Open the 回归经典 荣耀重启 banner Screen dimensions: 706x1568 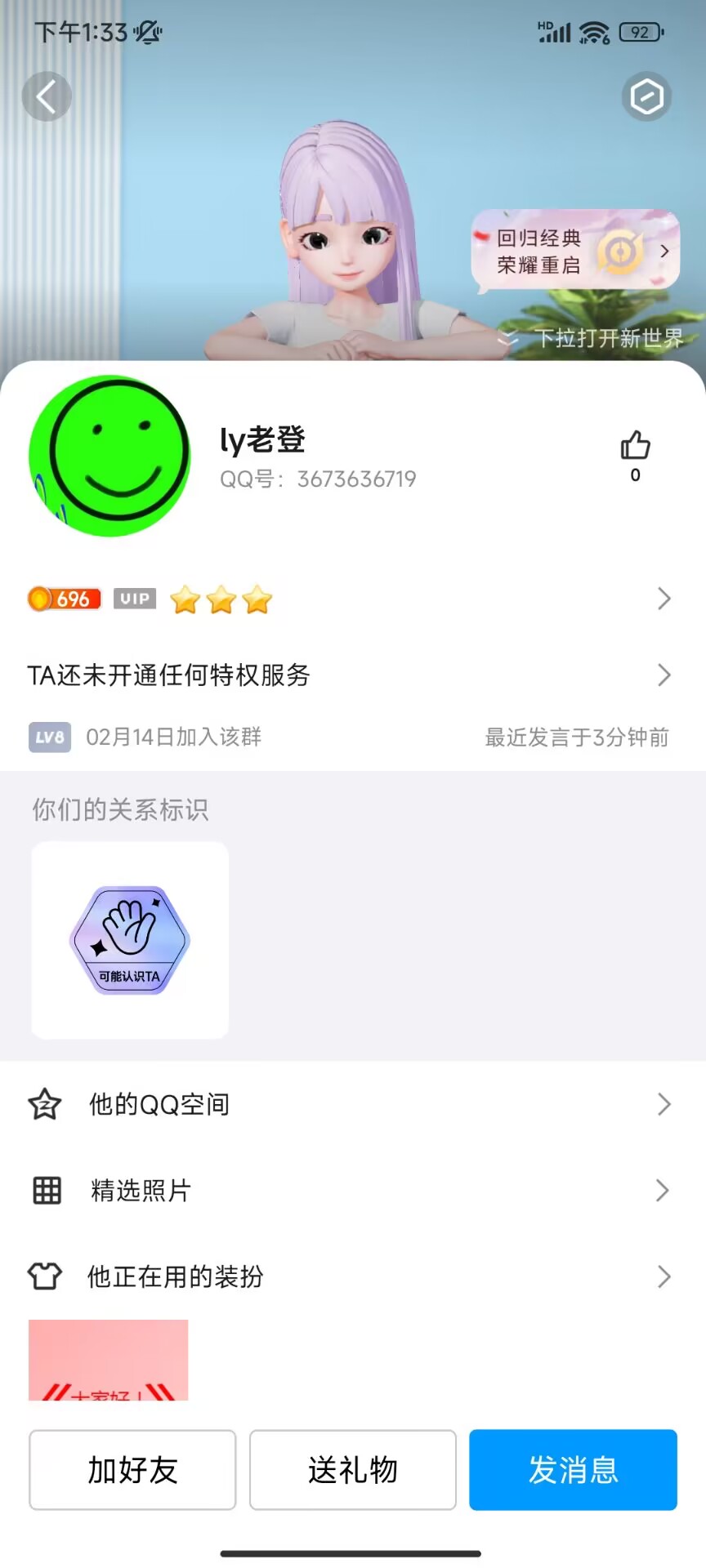click(575, 251)
